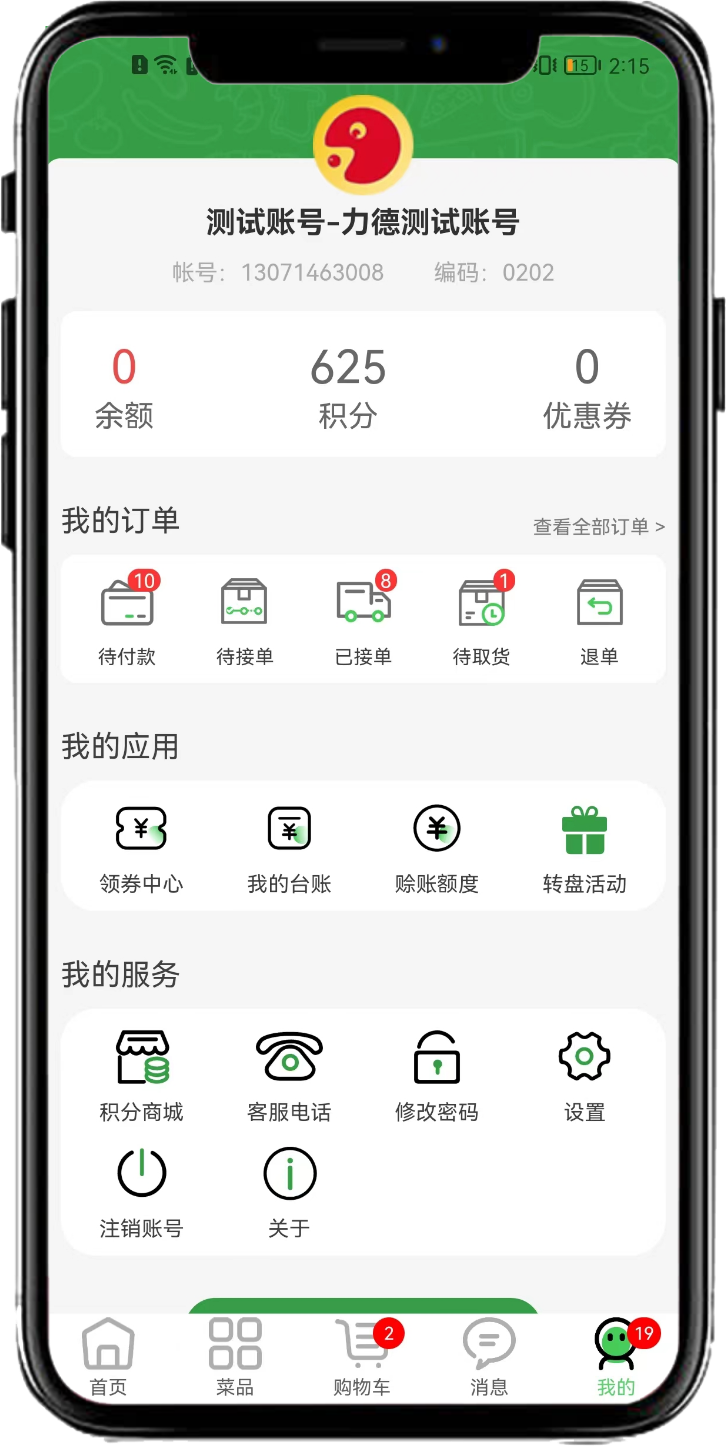Open 设置 settings

[584, 1075]
